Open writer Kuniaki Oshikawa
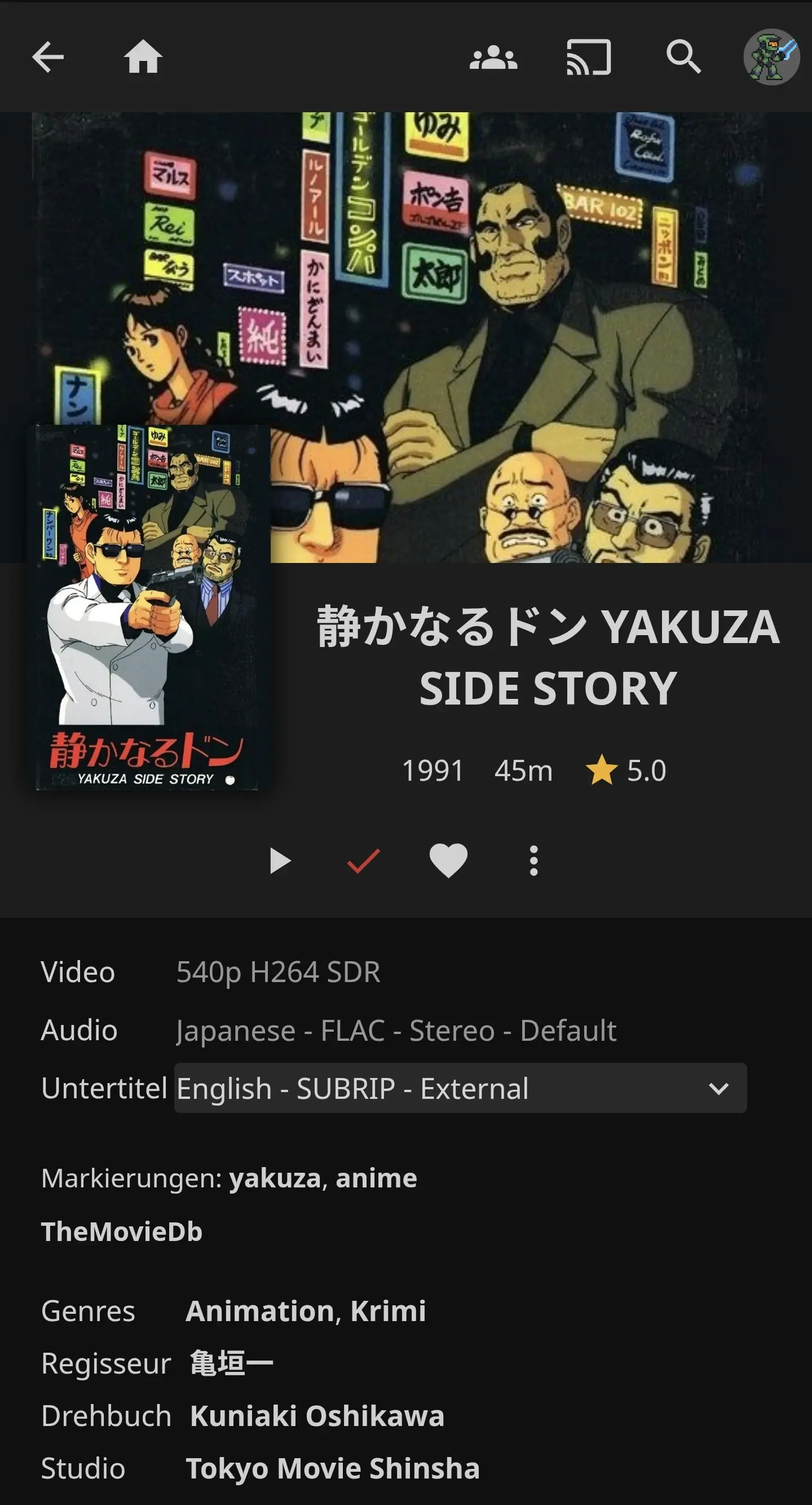Image resolution: width=812 pixels, height=1505 pixels. click(x=317, y=1416)
